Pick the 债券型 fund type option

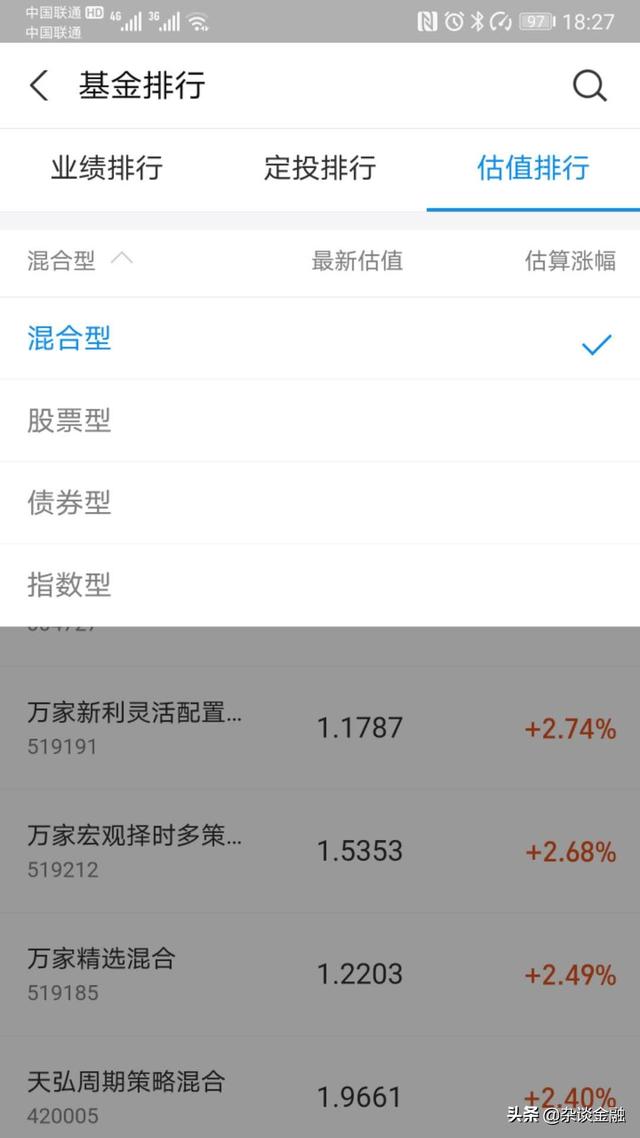point(69,503)
